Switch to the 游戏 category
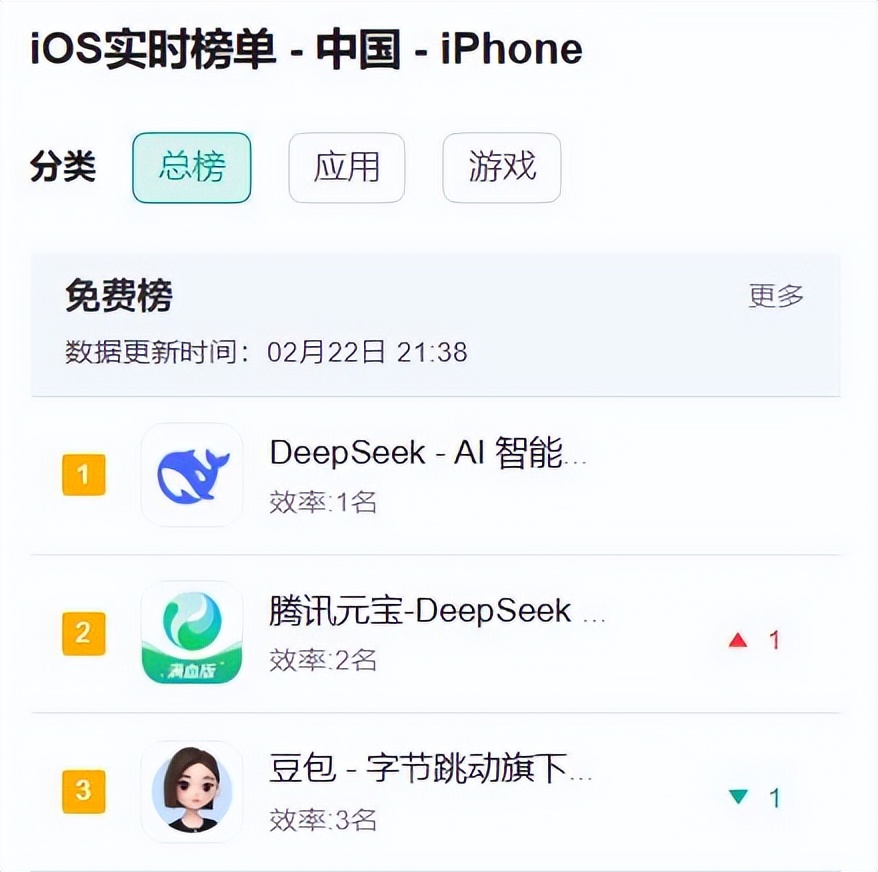Screen dimensions: 878x872 point(501,168)
